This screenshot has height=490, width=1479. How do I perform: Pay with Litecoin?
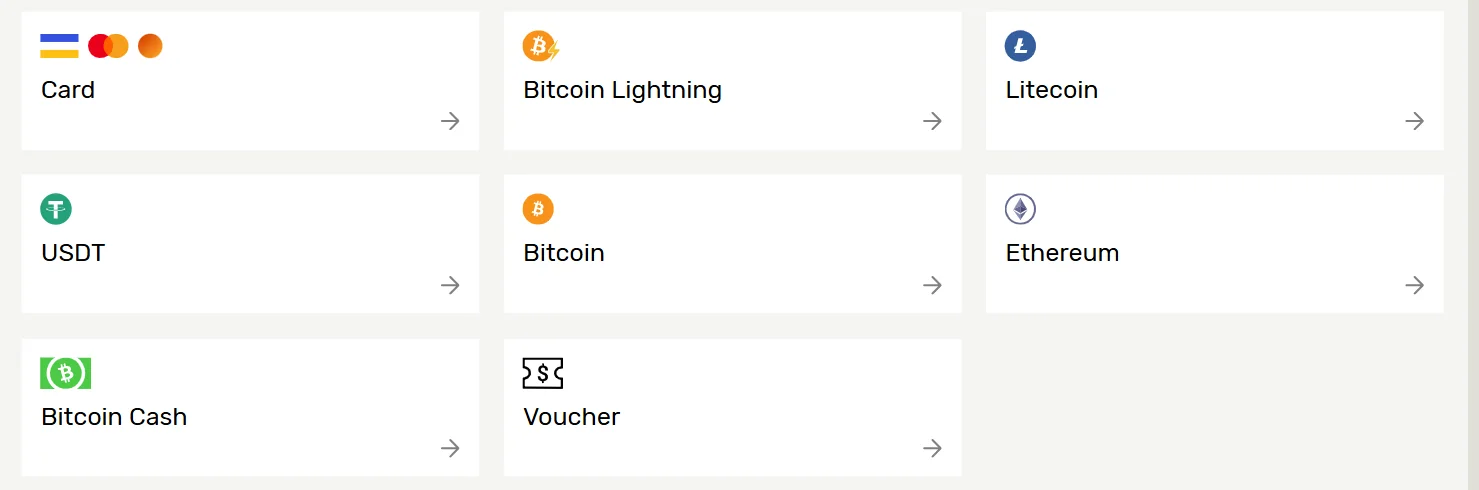tap(1214, 81)
